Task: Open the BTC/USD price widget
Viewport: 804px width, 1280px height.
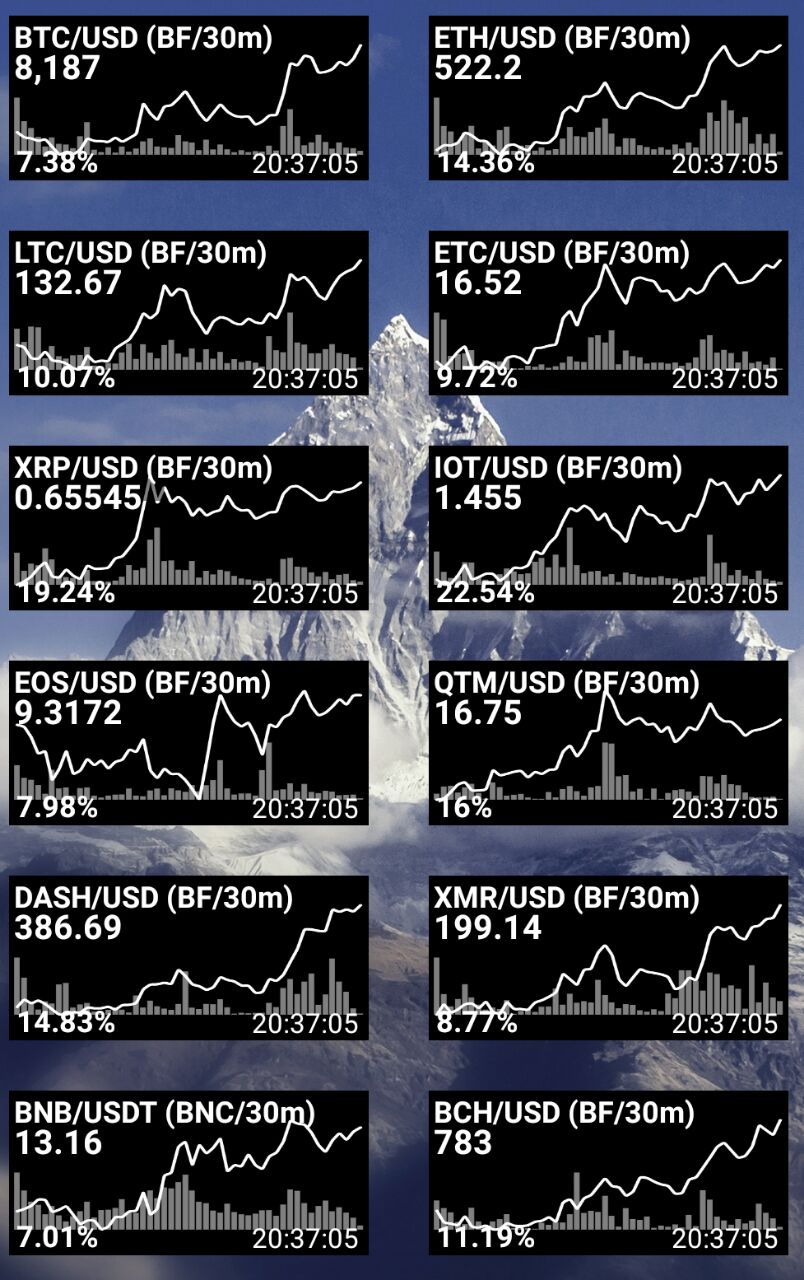Action: [x=189, y=98]
